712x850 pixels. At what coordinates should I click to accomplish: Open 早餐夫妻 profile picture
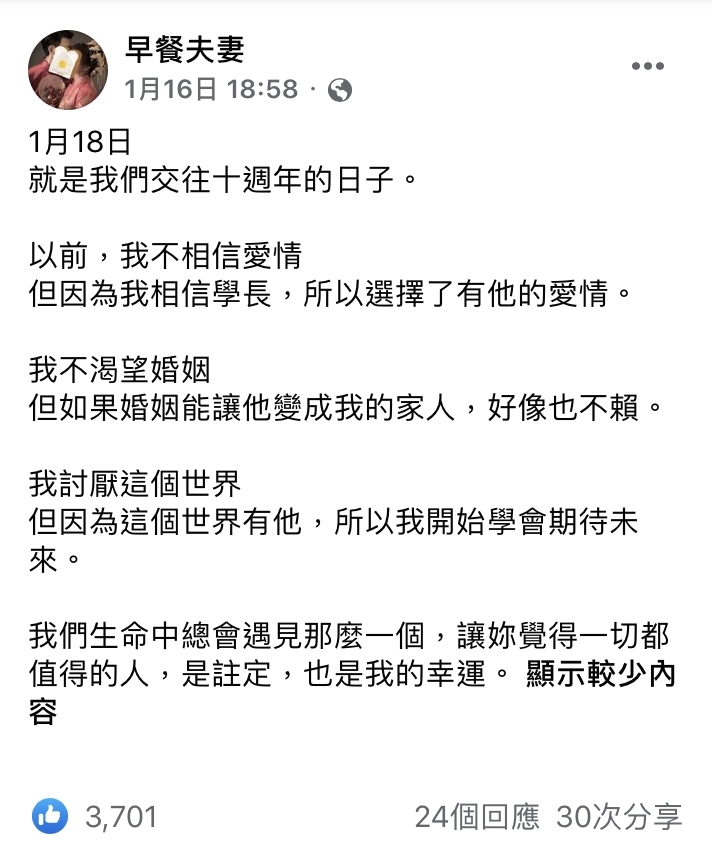[x=68, y=69]
